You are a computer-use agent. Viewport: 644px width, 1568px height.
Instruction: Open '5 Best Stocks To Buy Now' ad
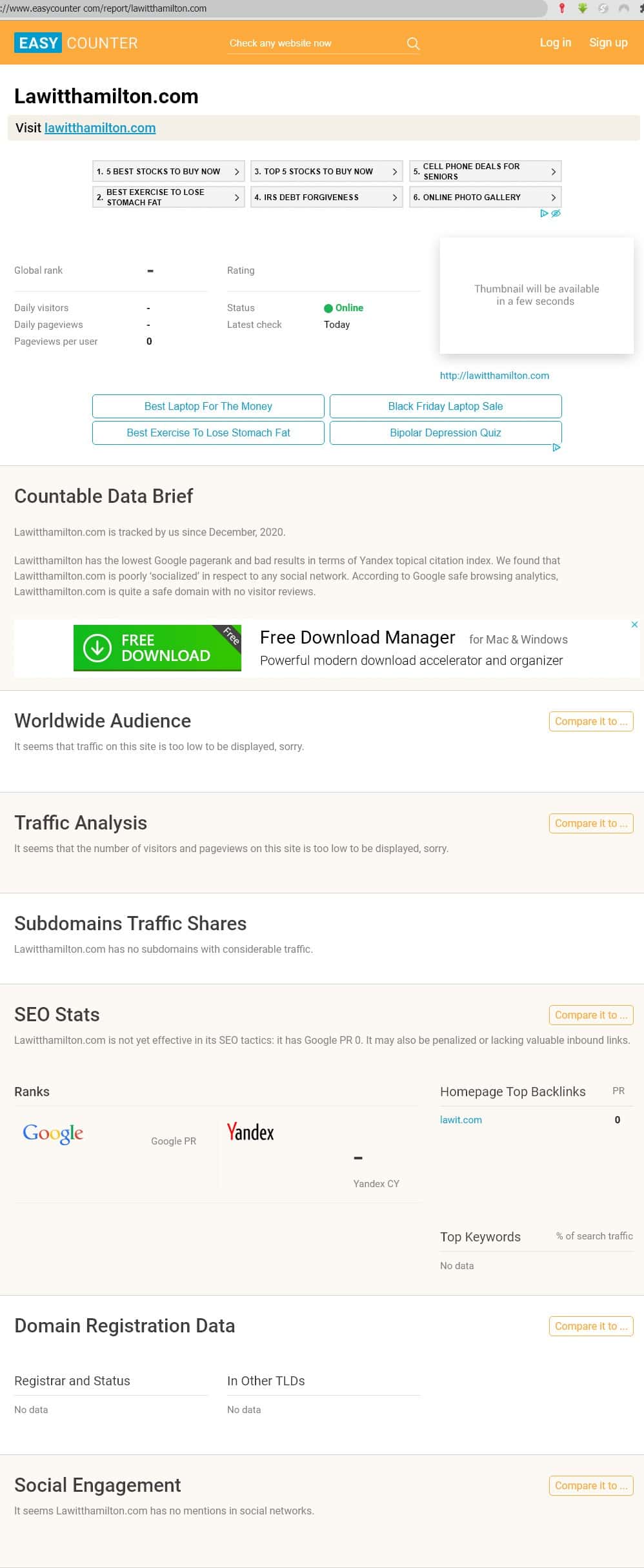coord(168,171)
